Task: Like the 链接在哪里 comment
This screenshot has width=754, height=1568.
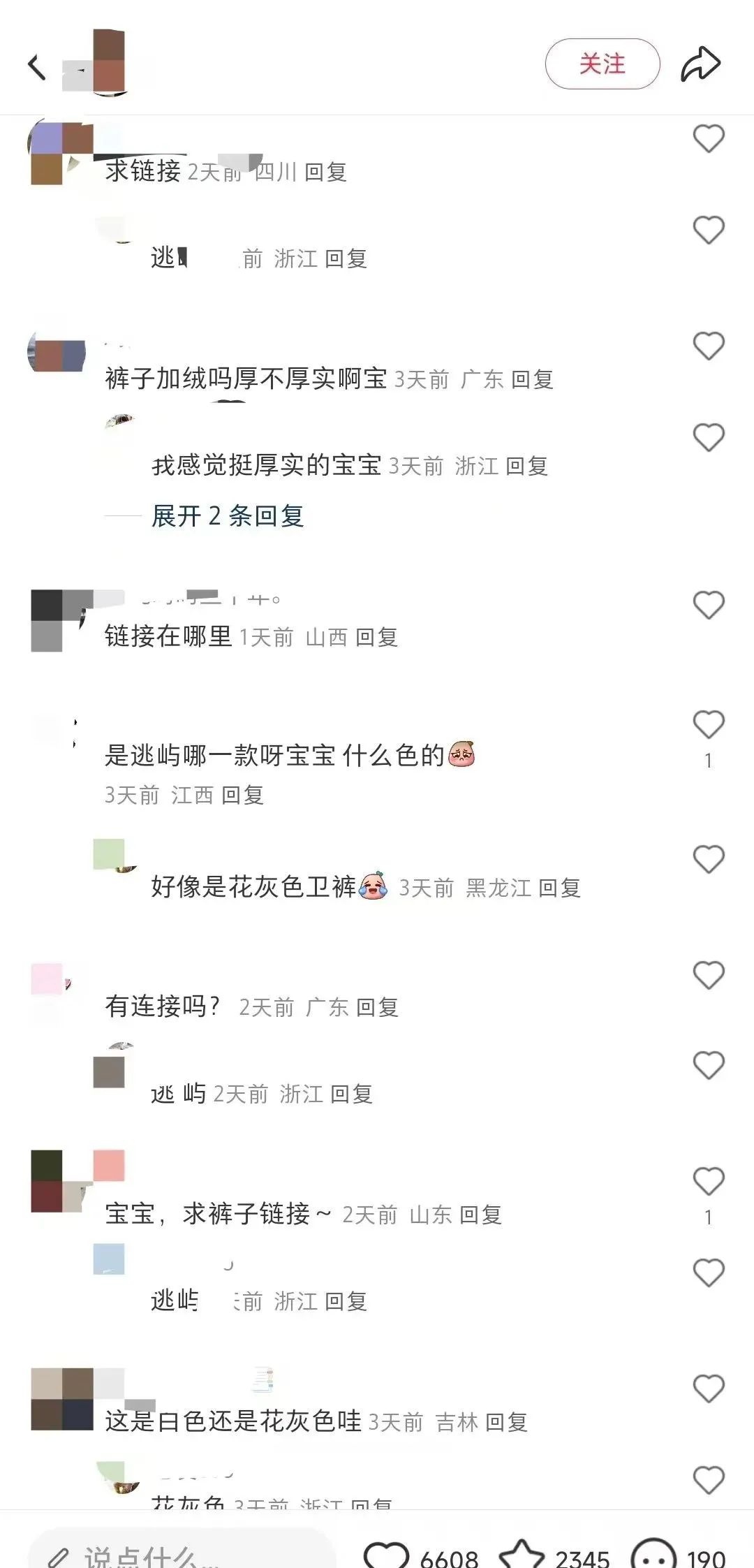Action: pos(708,605)
